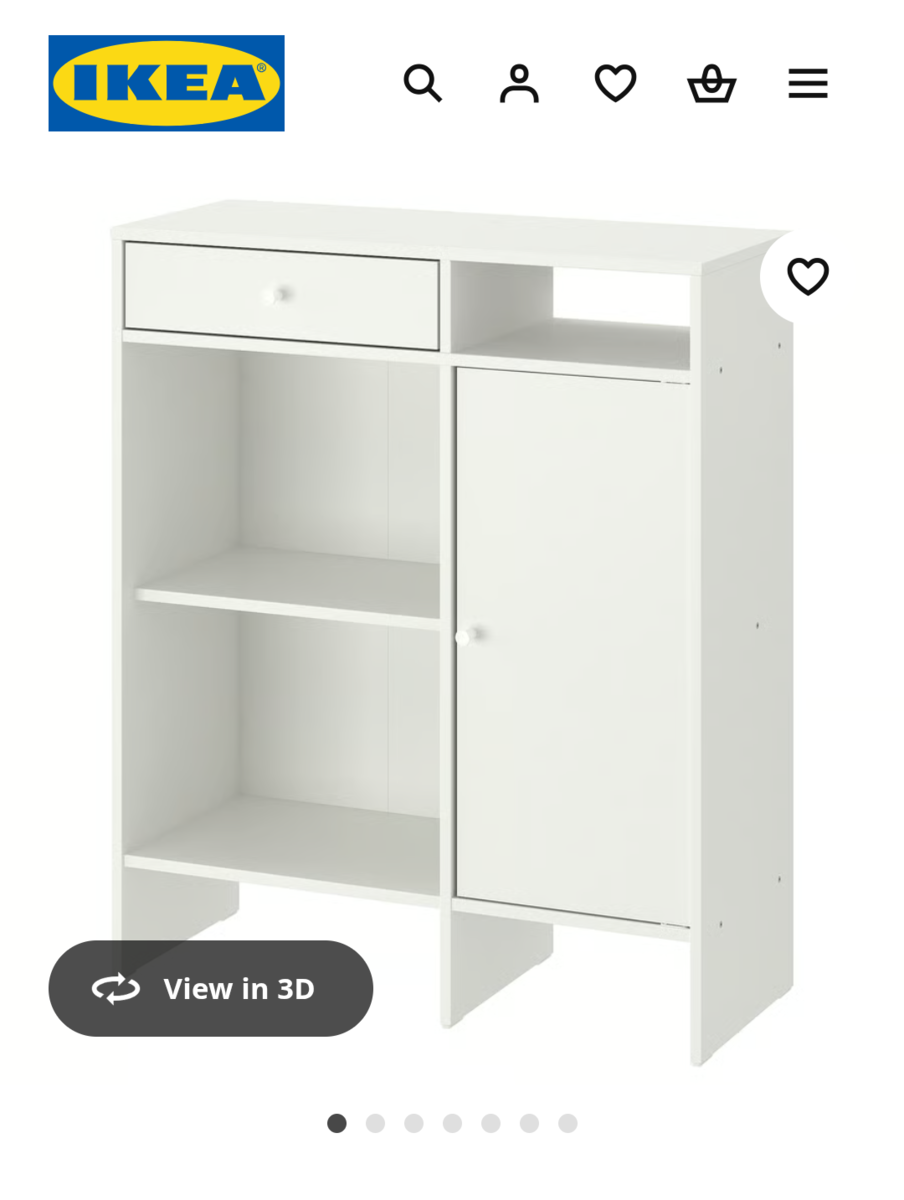Open the search icon
Screen dimensions: 904x1200
pos(422,83)
